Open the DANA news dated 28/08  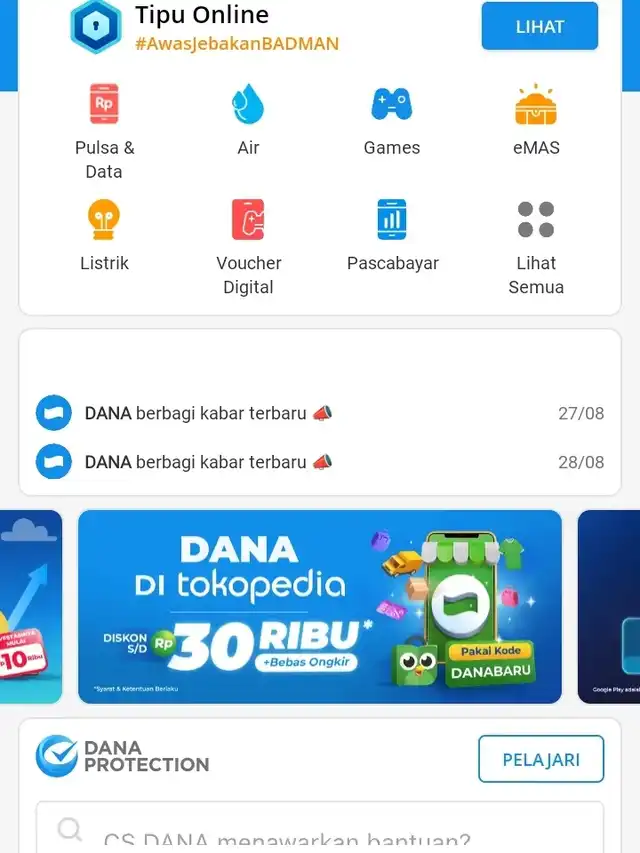pos(320,462)
